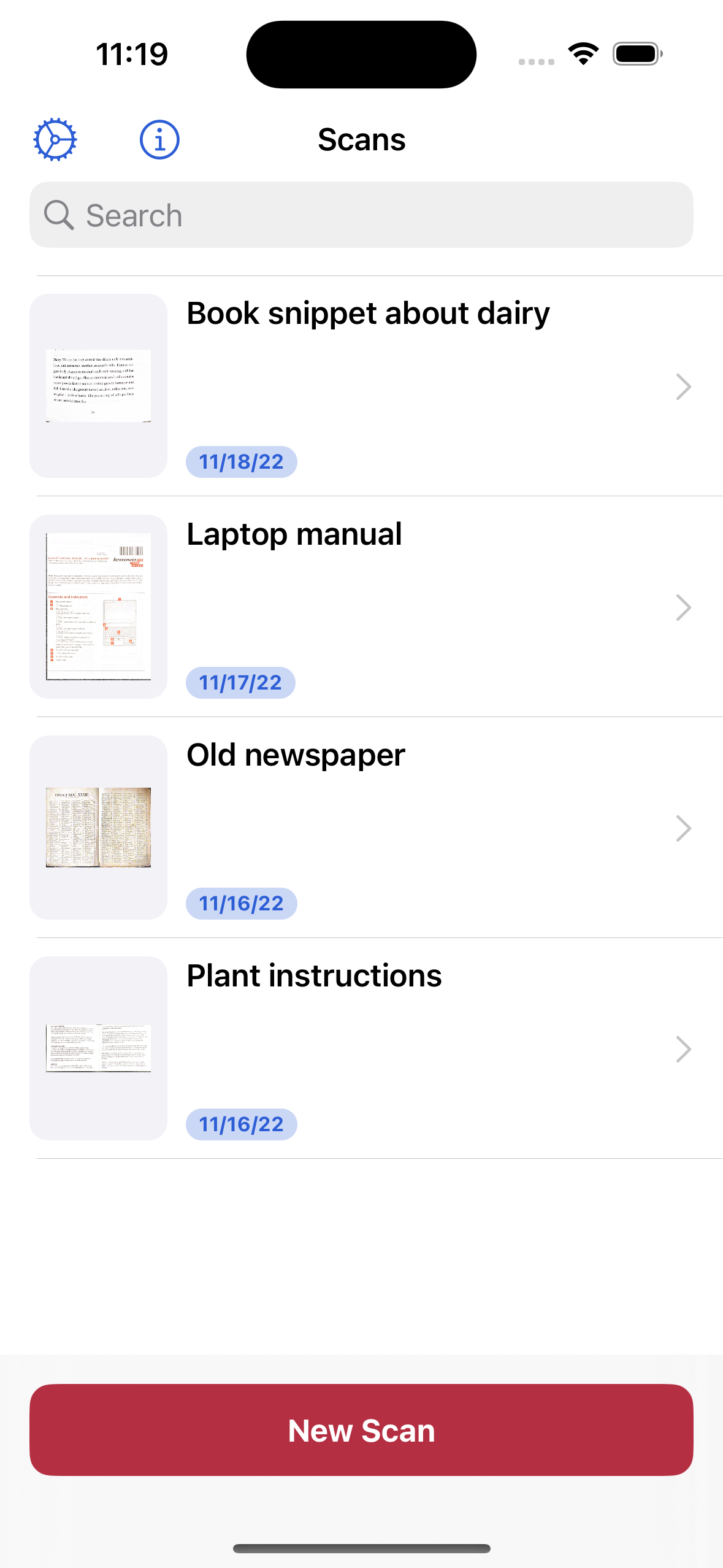723x1568 pixels.
Task: Start a New Scan
Action: click(x=361, y=1430)
